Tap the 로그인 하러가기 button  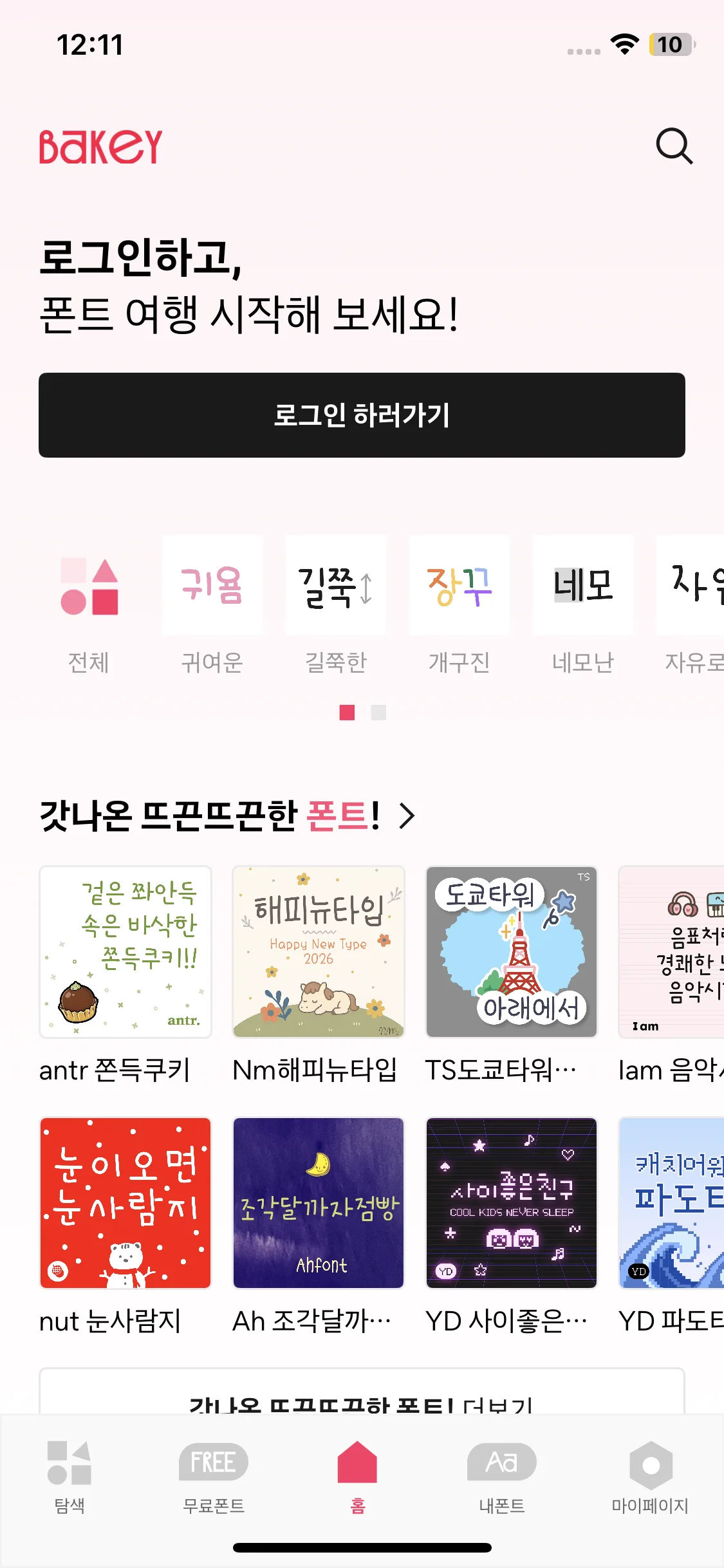pyautogui.click(x=362, y=415)
